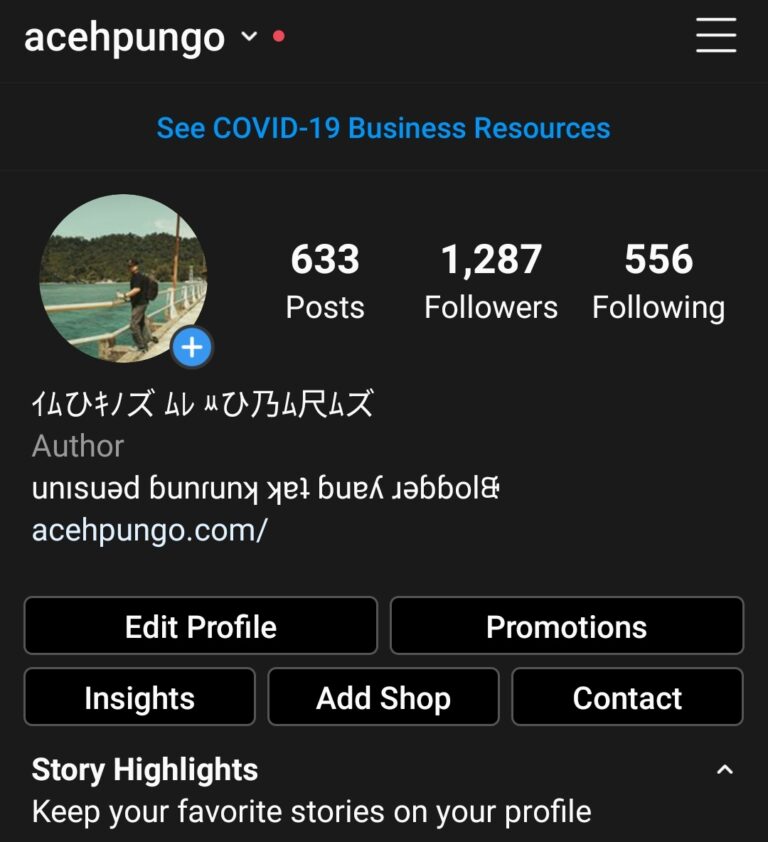The width and height of the screenshot is (768, 842).
Task: Select the Author category label
Action: click(78, 446)
